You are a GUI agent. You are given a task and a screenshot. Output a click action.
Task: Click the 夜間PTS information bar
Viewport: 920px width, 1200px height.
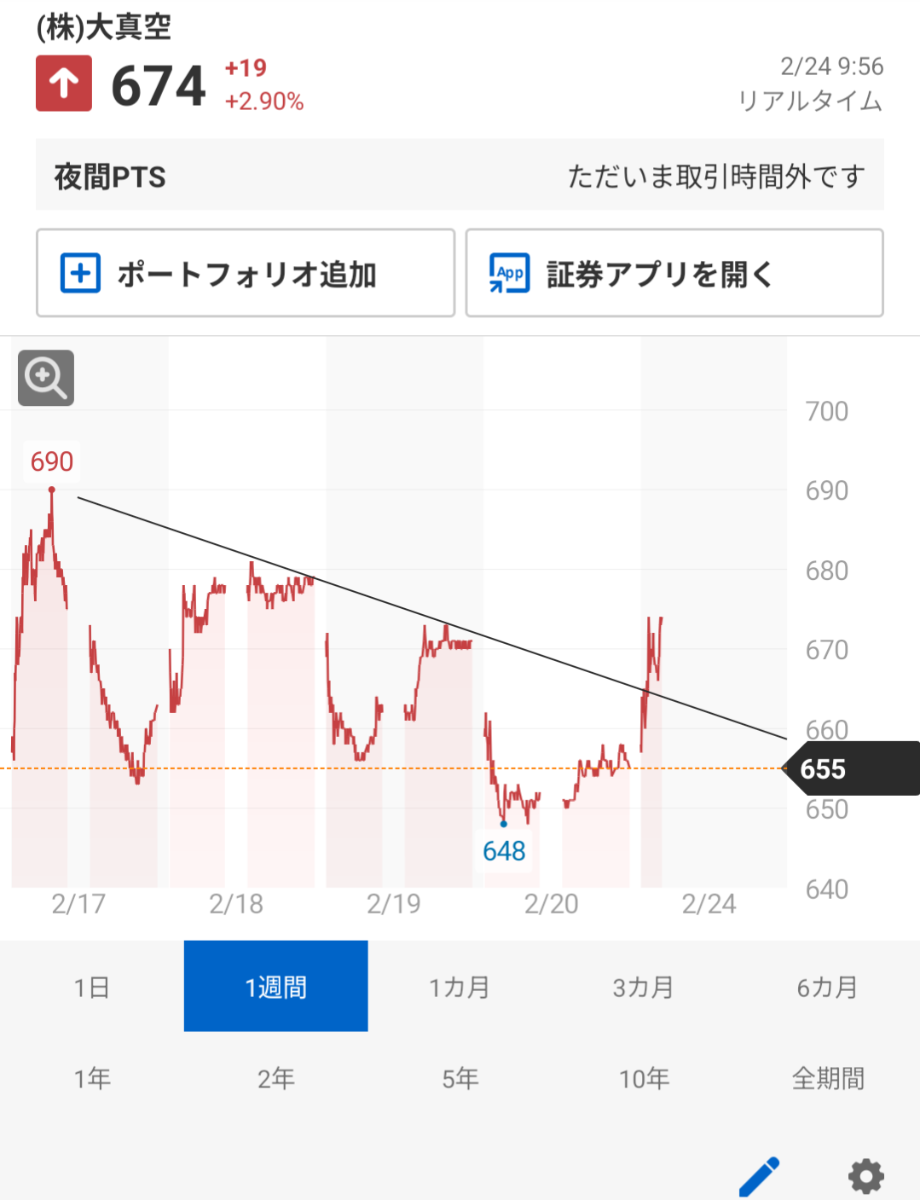460,175
